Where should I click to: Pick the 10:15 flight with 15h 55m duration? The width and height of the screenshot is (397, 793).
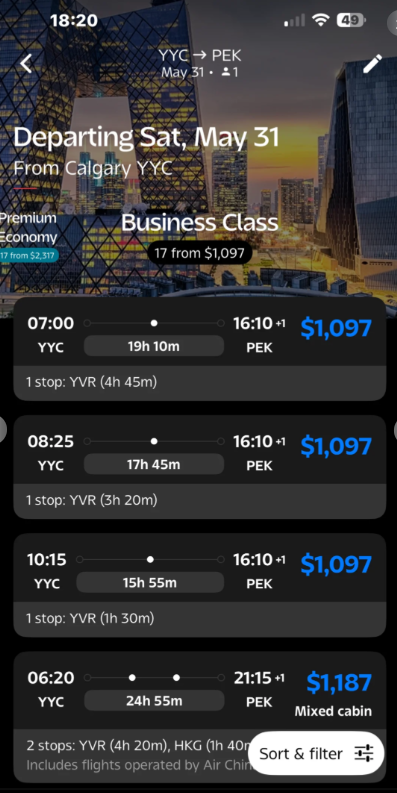pos(200,585)
